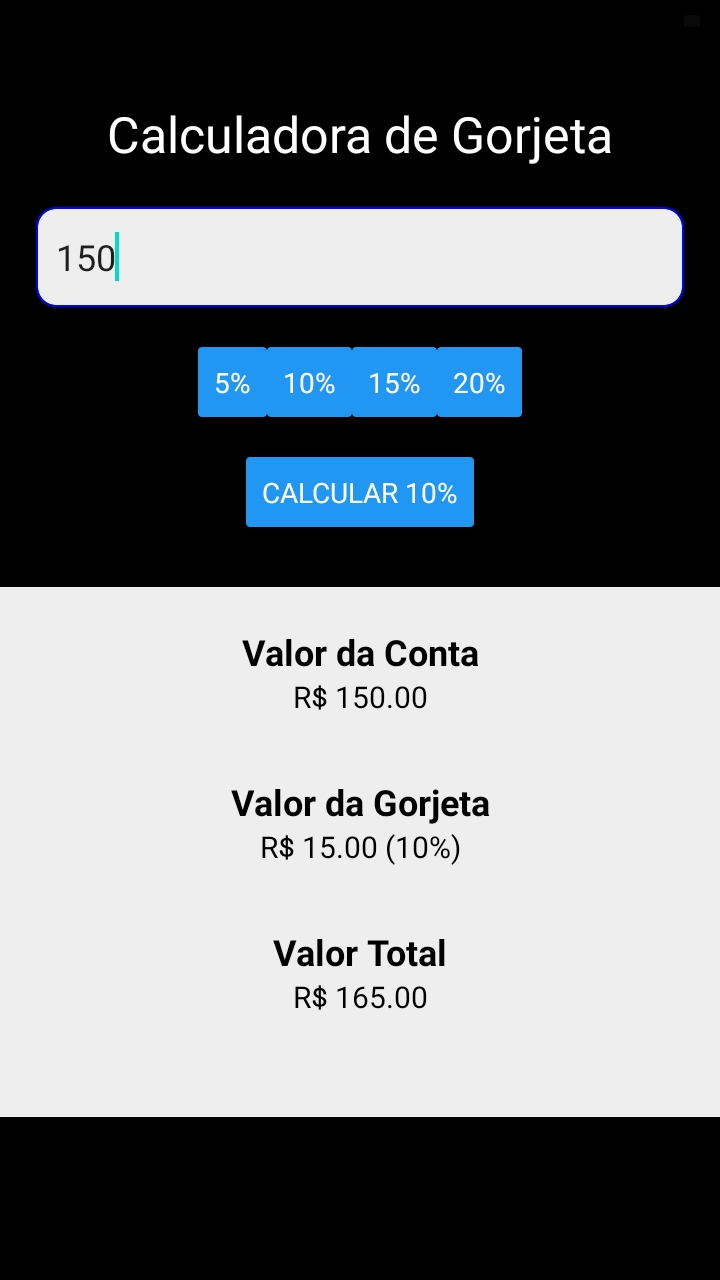The image size is (720, 1280).
Task: Tap the bill amount field showing 150
Action: click(x=360, y=257)
